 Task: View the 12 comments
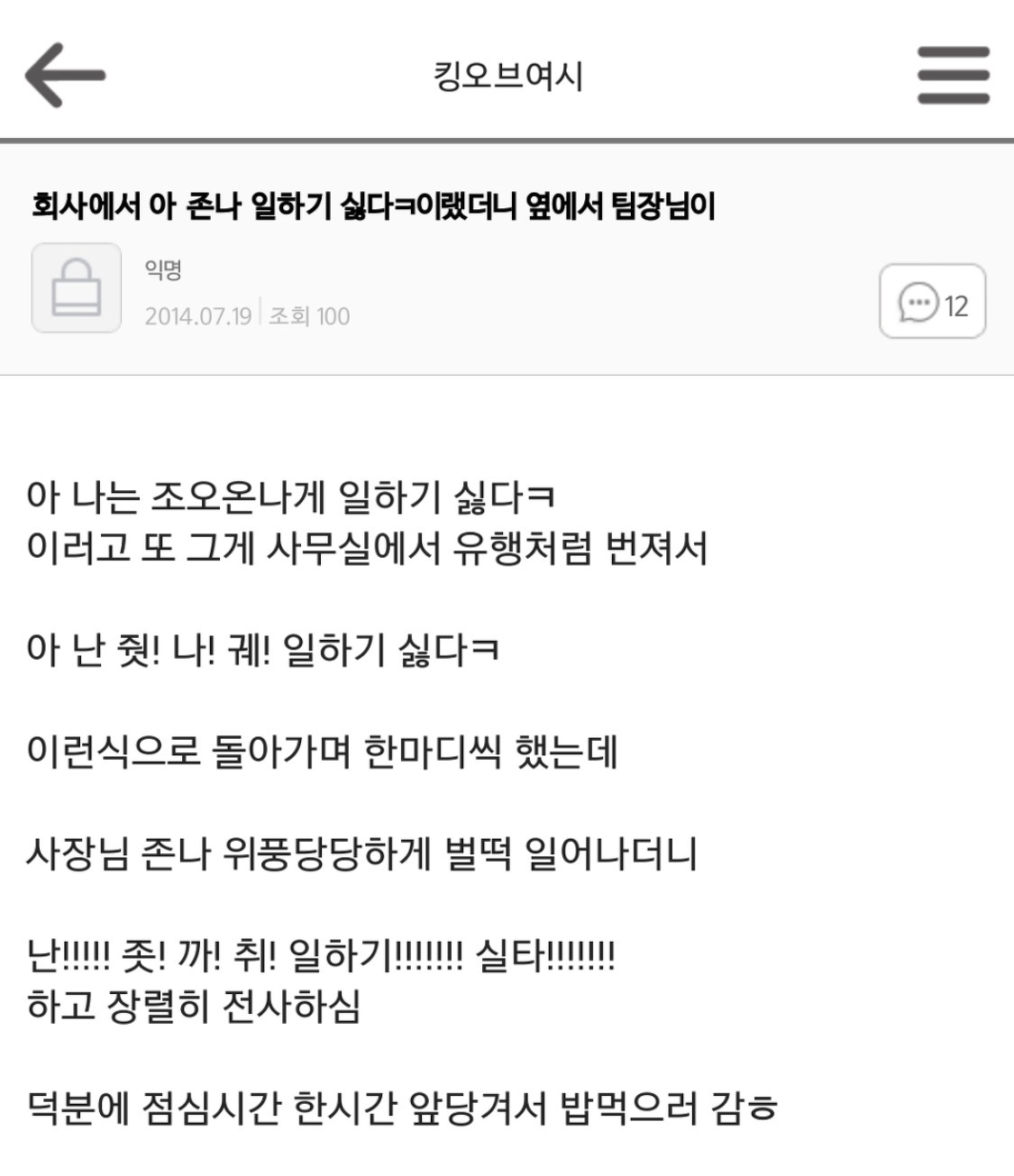point(932,302)
